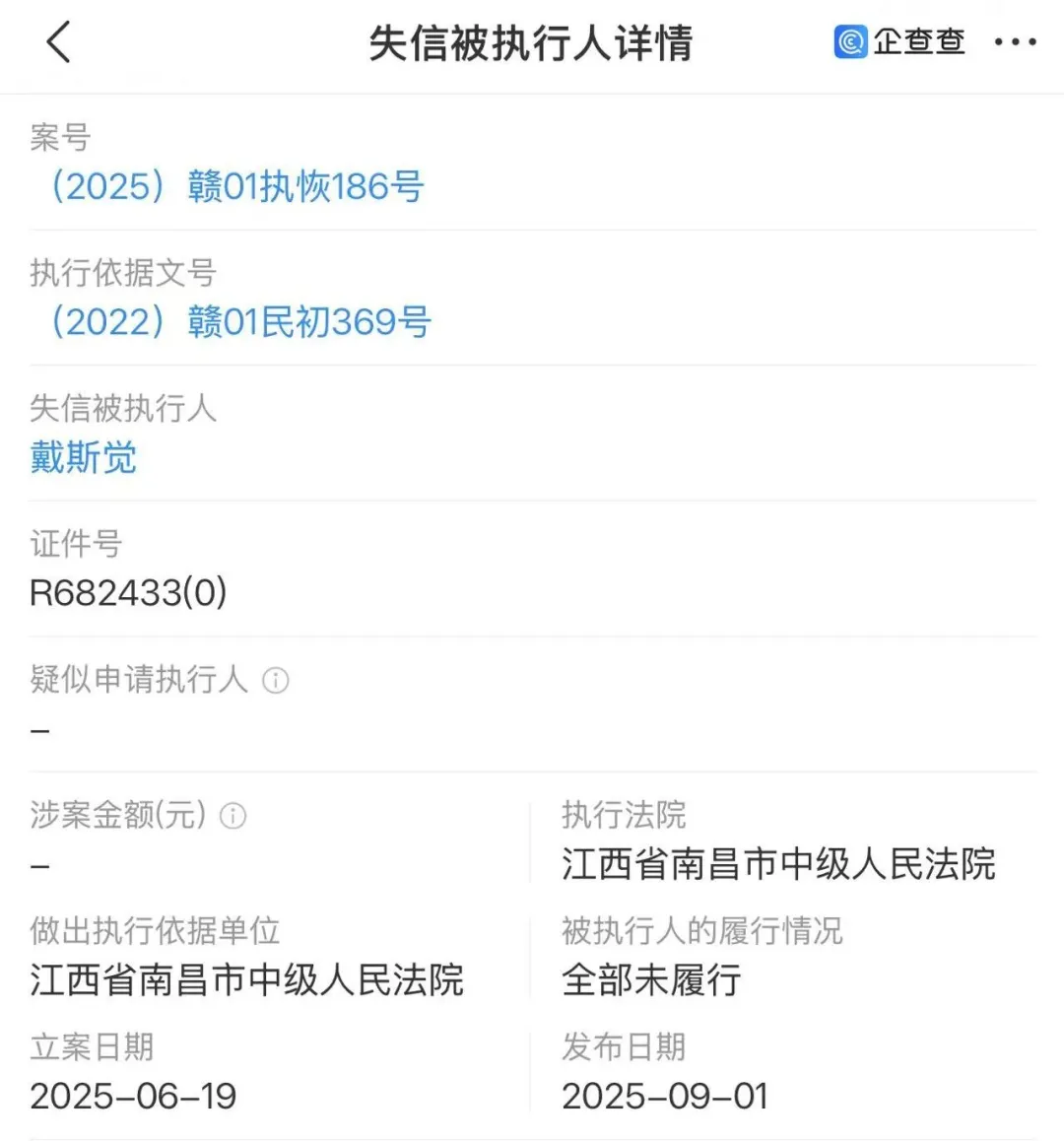1064x1141 pixels.
Task: View info tooltip beside 涉案金额(元)
Action: coord(233,816)
